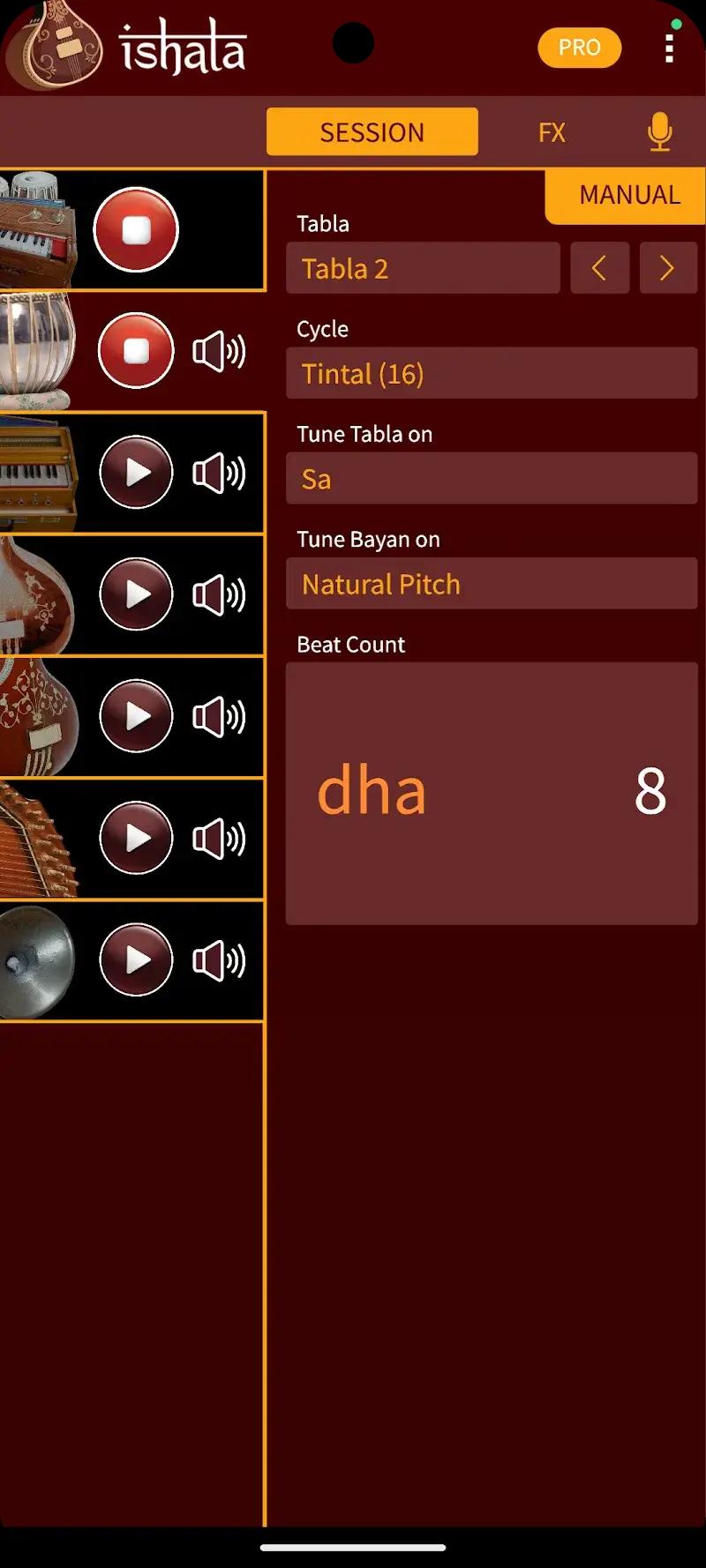Play the swarmandal zither instrument
The image size is (706, 1568).
coord(136,838)
